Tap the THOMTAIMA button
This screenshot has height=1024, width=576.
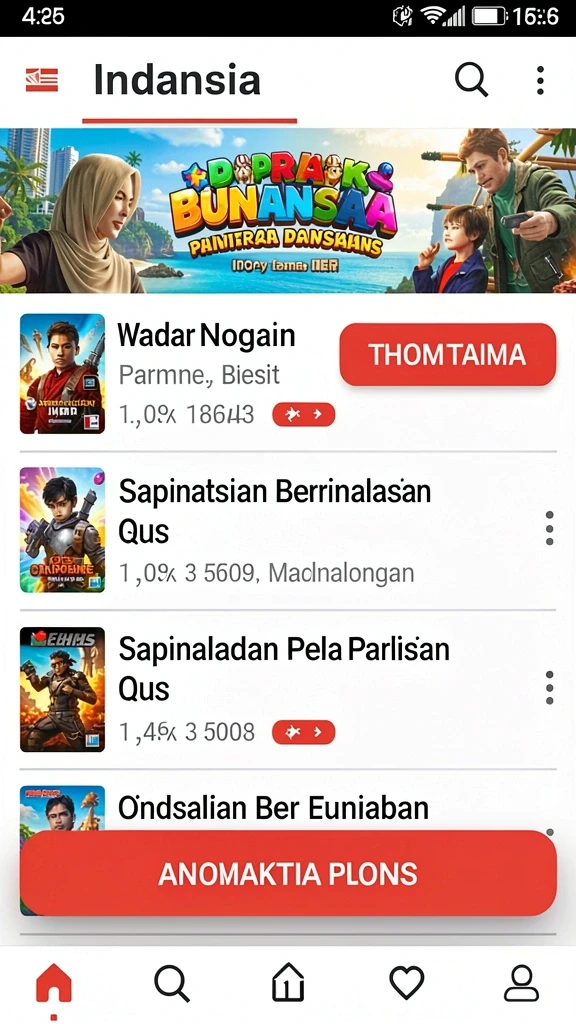pyautogui.click(x=448, y=355)
